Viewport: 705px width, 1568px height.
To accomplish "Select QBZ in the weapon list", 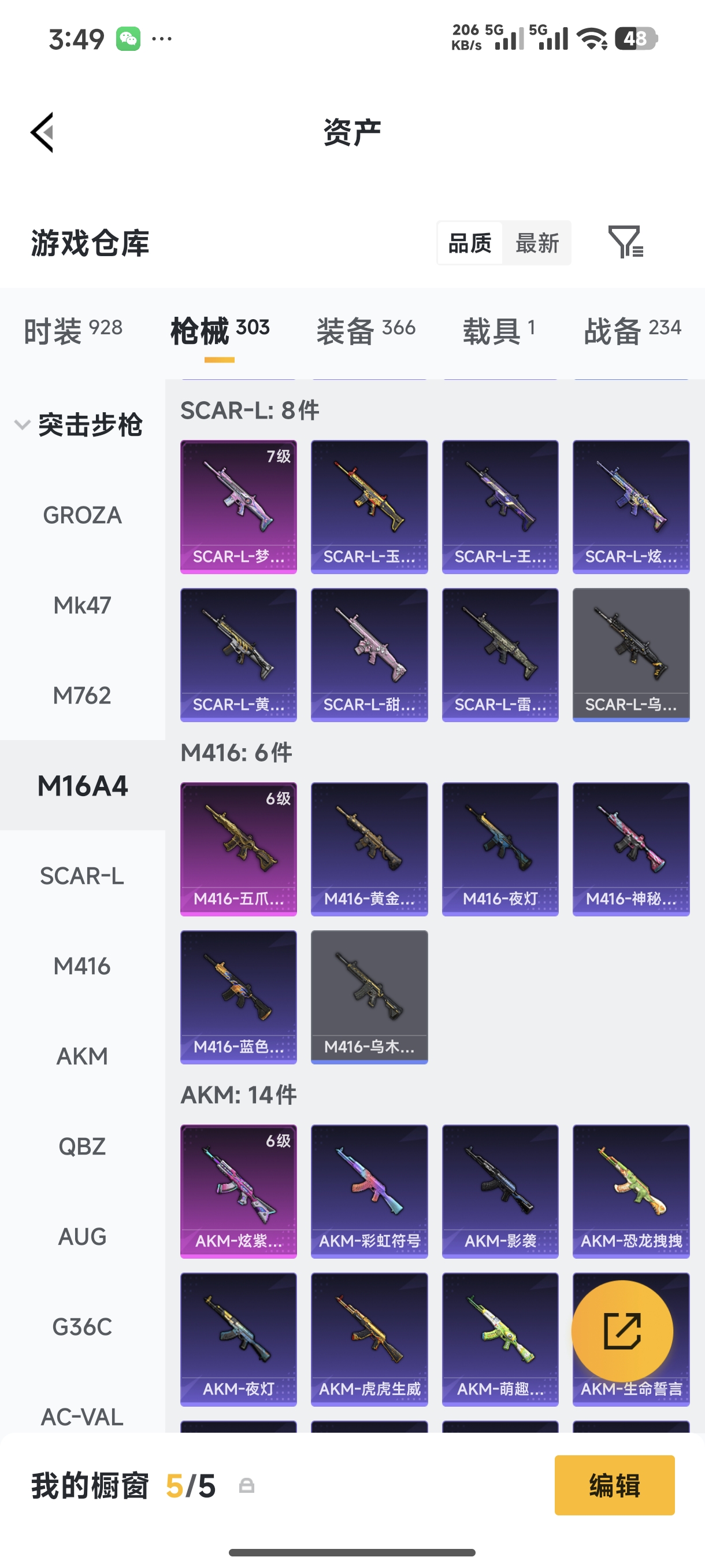I will pos(82,1146).
